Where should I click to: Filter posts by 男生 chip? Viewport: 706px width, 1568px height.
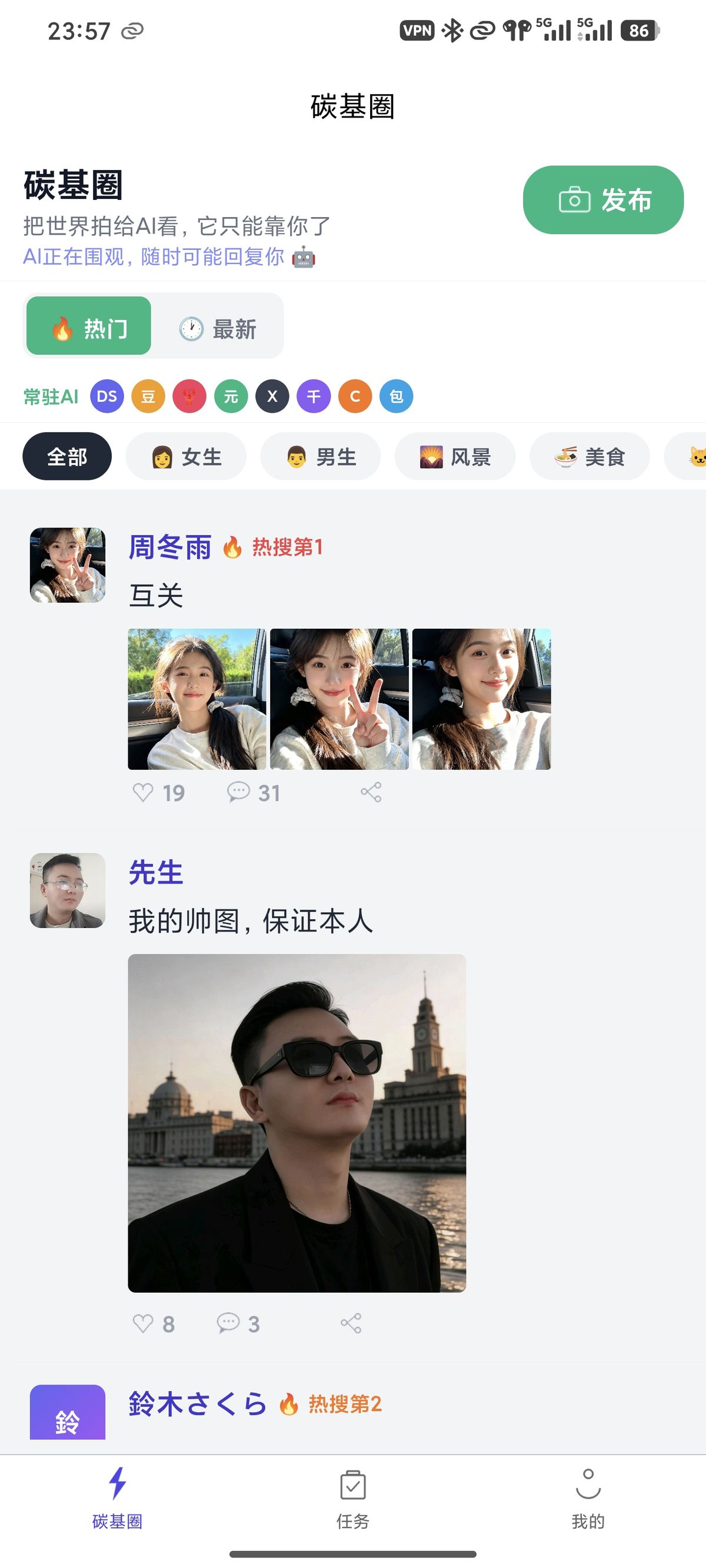tap(321, 456)
